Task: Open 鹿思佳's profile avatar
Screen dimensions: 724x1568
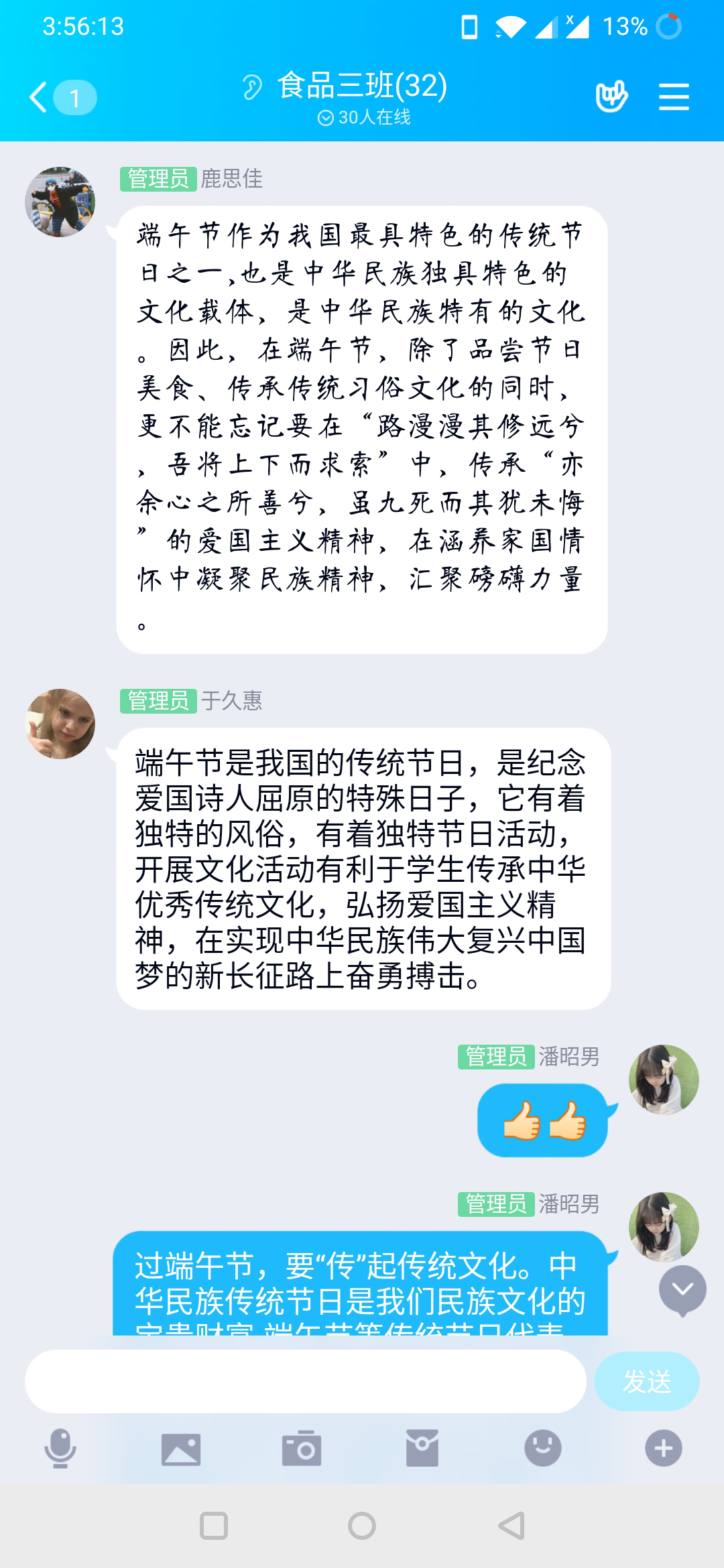Action: (x=60, y=202)
